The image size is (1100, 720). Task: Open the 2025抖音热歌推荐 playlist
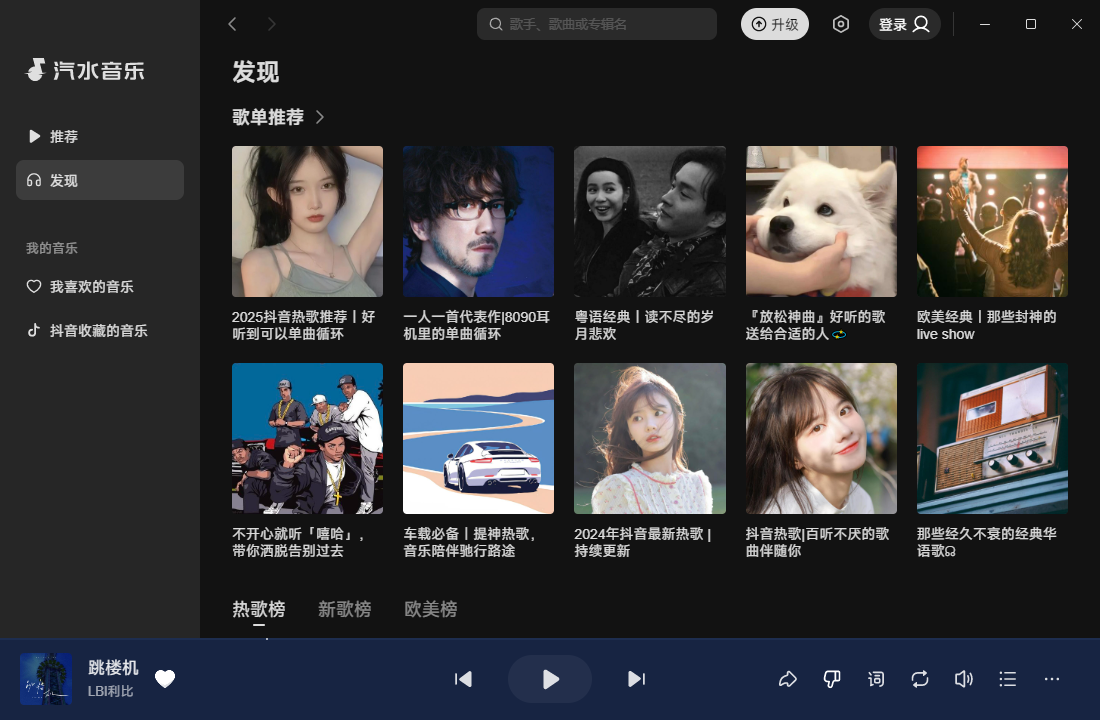point(307,222)
